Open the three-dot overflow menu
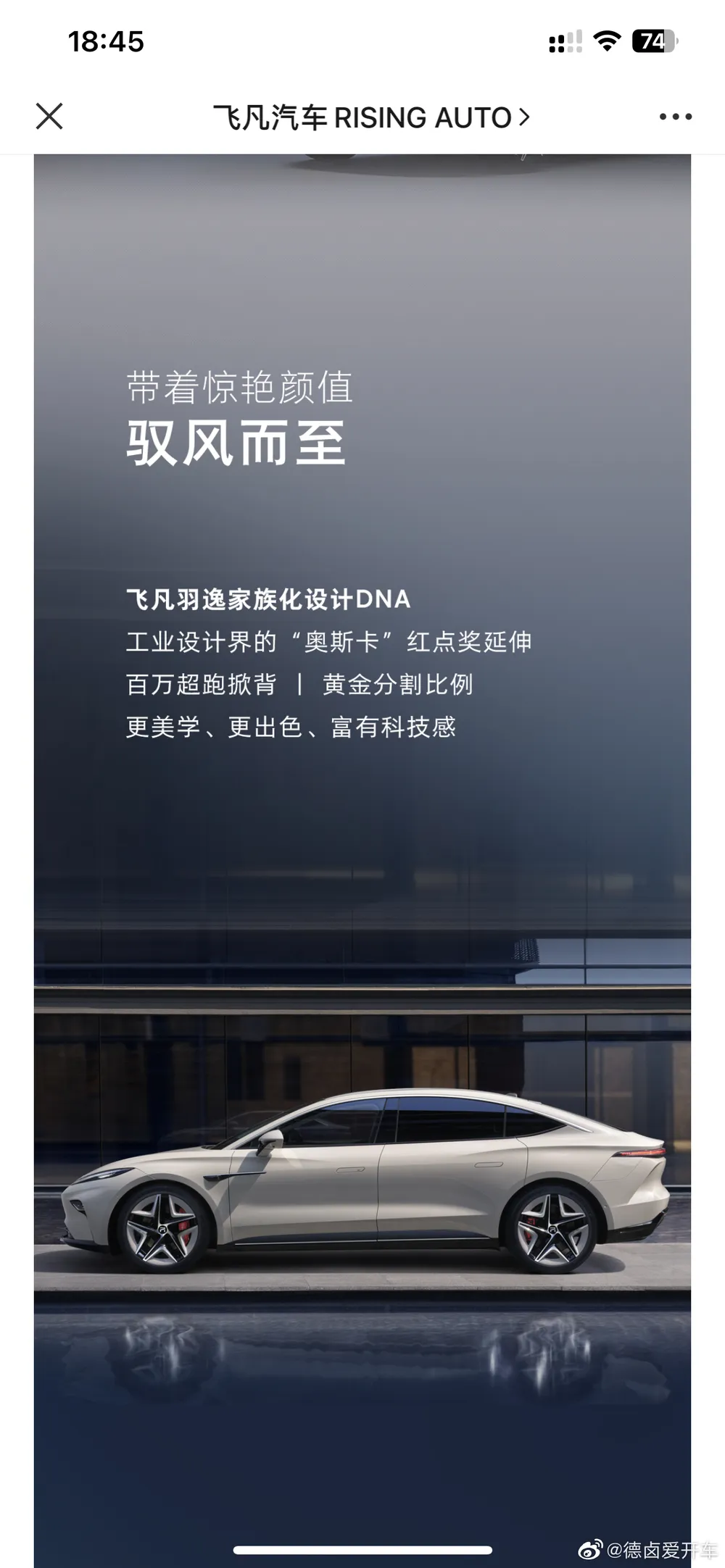The height and width of the screenshot is (1568, 725). point(675,117)
